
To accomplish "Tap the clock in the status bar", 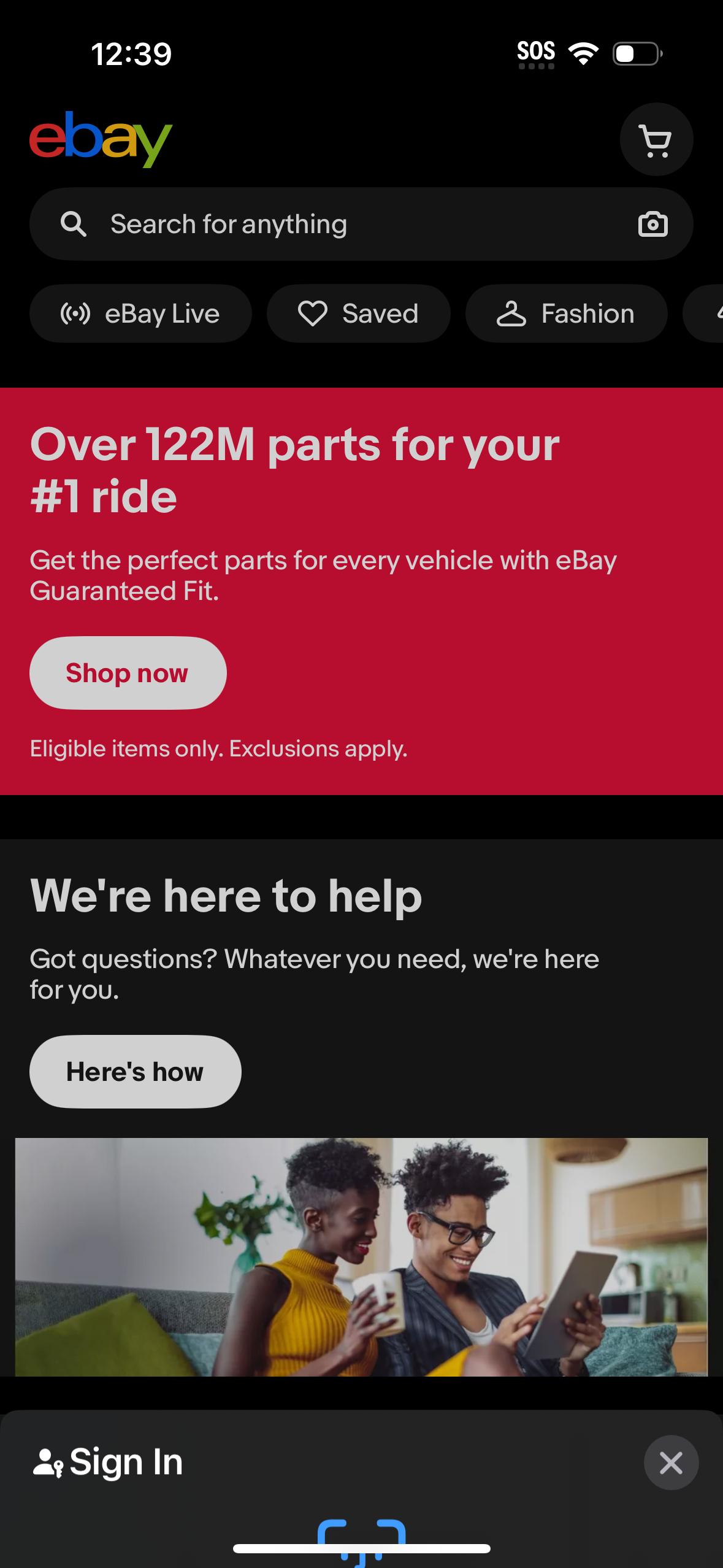I will coord(132,53).
